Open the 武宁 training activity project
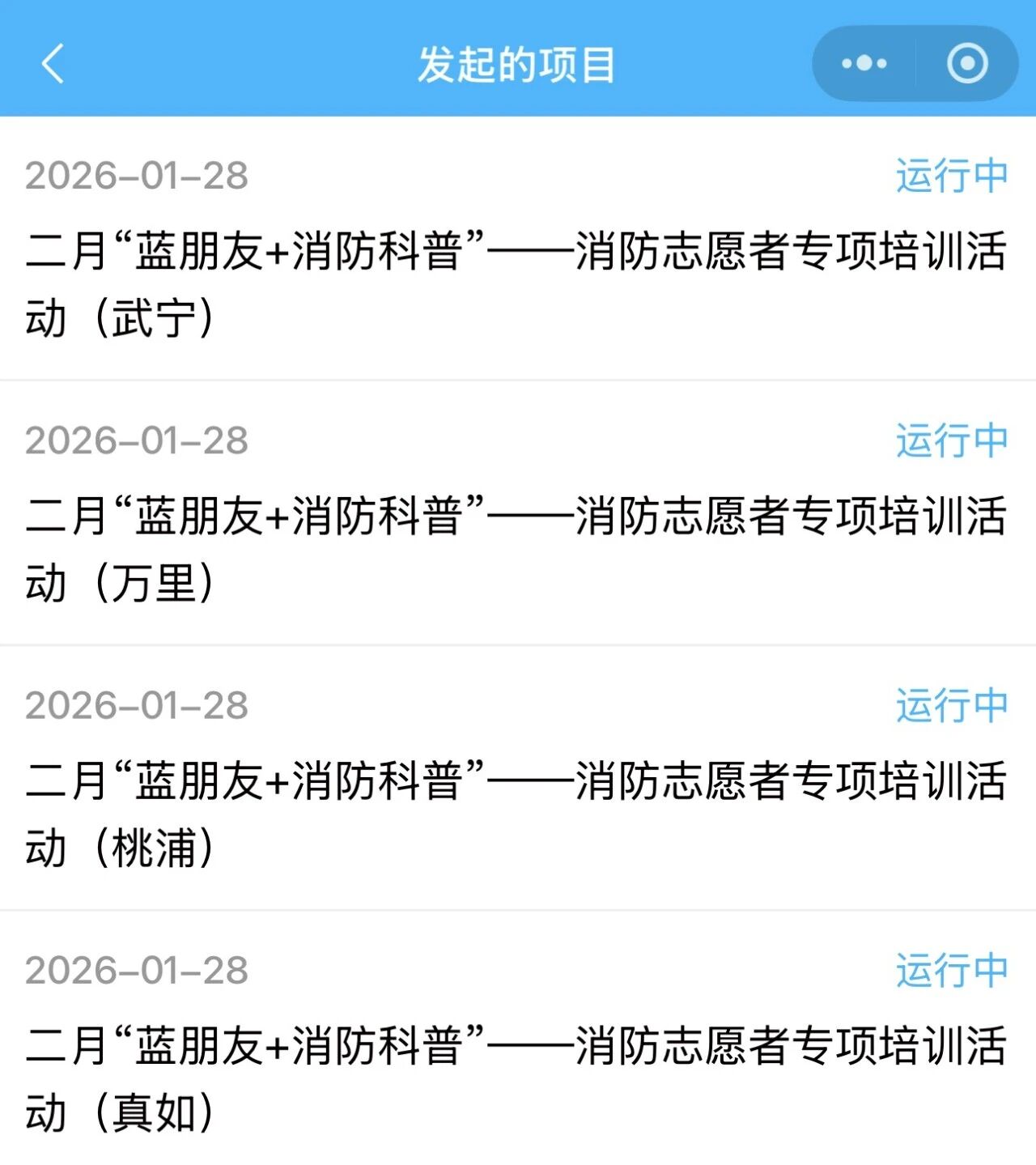The image size is (1036, 1165). pos(516,283)
